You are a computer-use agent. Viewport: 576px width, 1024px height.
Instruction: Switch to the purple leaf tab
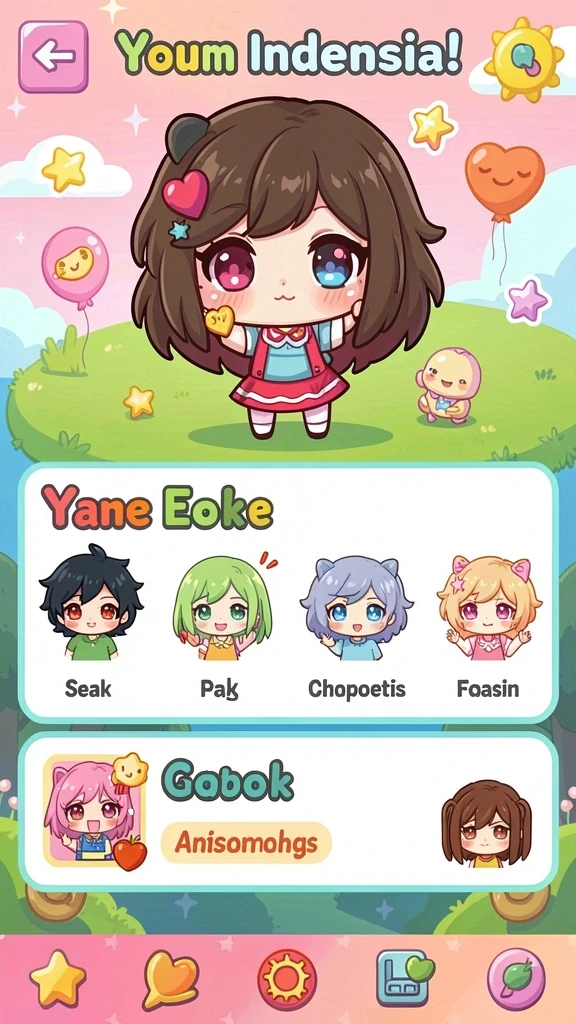point(517,980)
